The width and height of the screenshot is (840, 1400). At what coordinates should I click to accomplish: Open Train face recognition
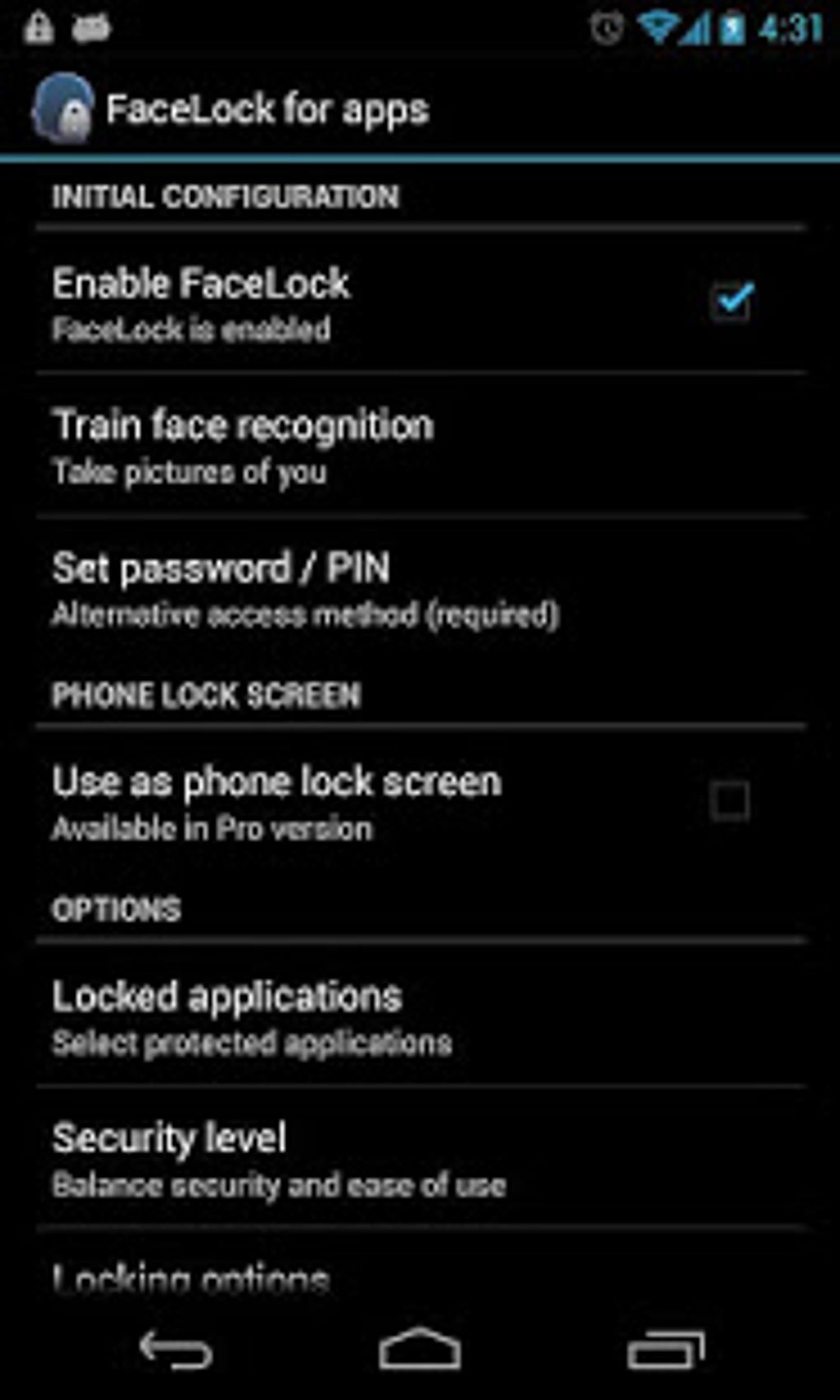click(x=420, y=446)
